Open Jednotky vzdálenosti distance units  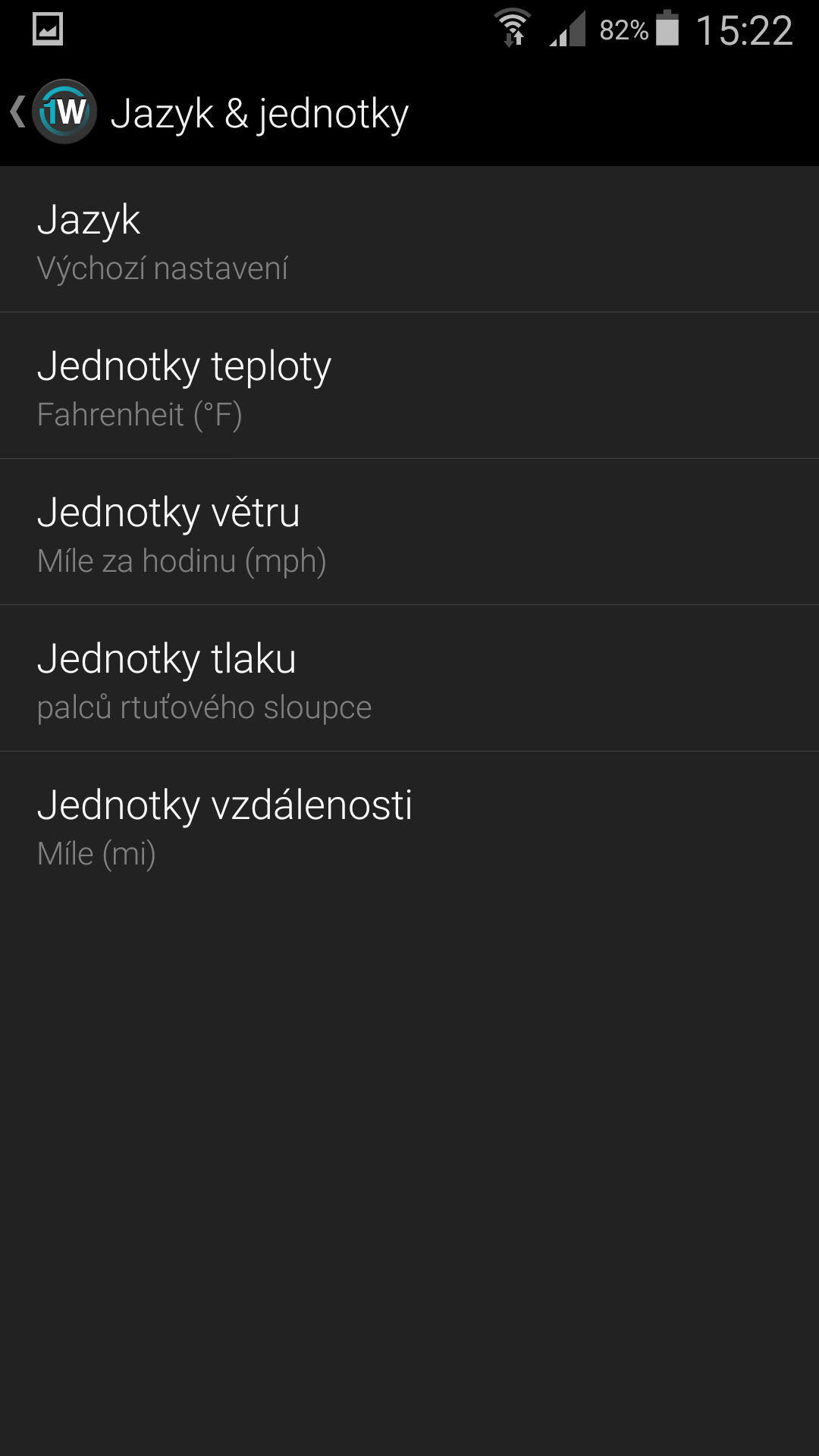409,824
